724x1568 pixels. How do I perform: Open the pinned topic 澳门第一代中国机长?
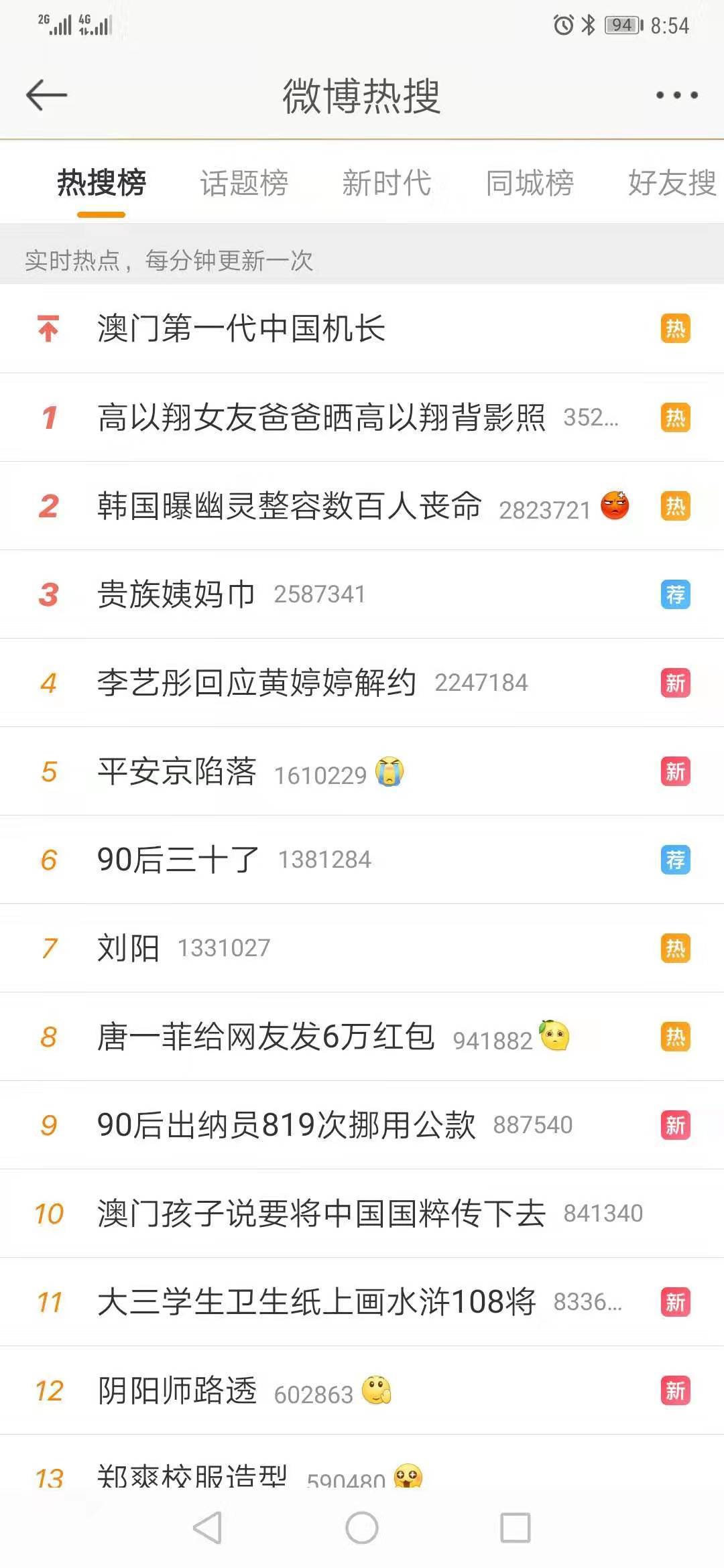point(362,328)
